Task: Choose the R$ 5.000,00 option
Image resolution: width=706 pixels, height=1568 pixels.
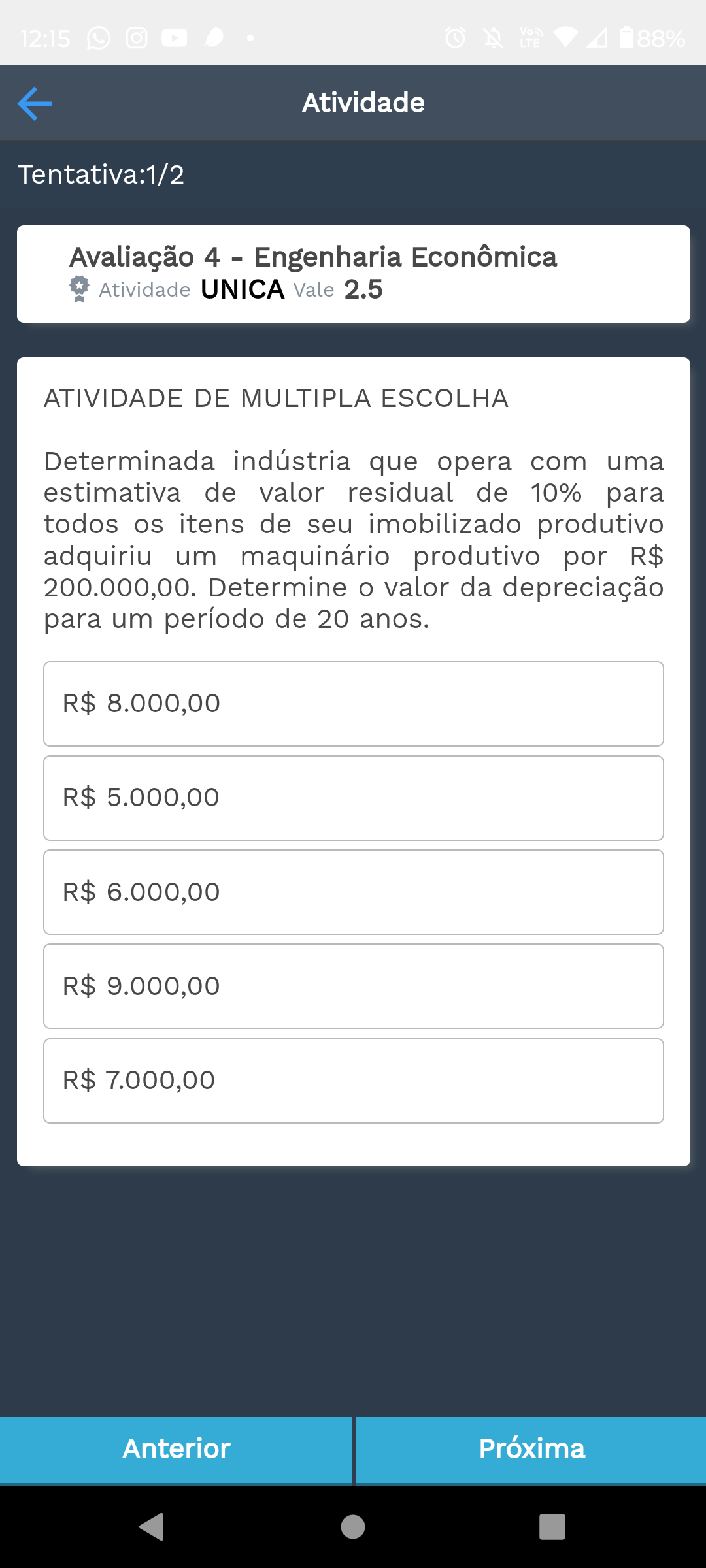Action: (x=353, y=798)
